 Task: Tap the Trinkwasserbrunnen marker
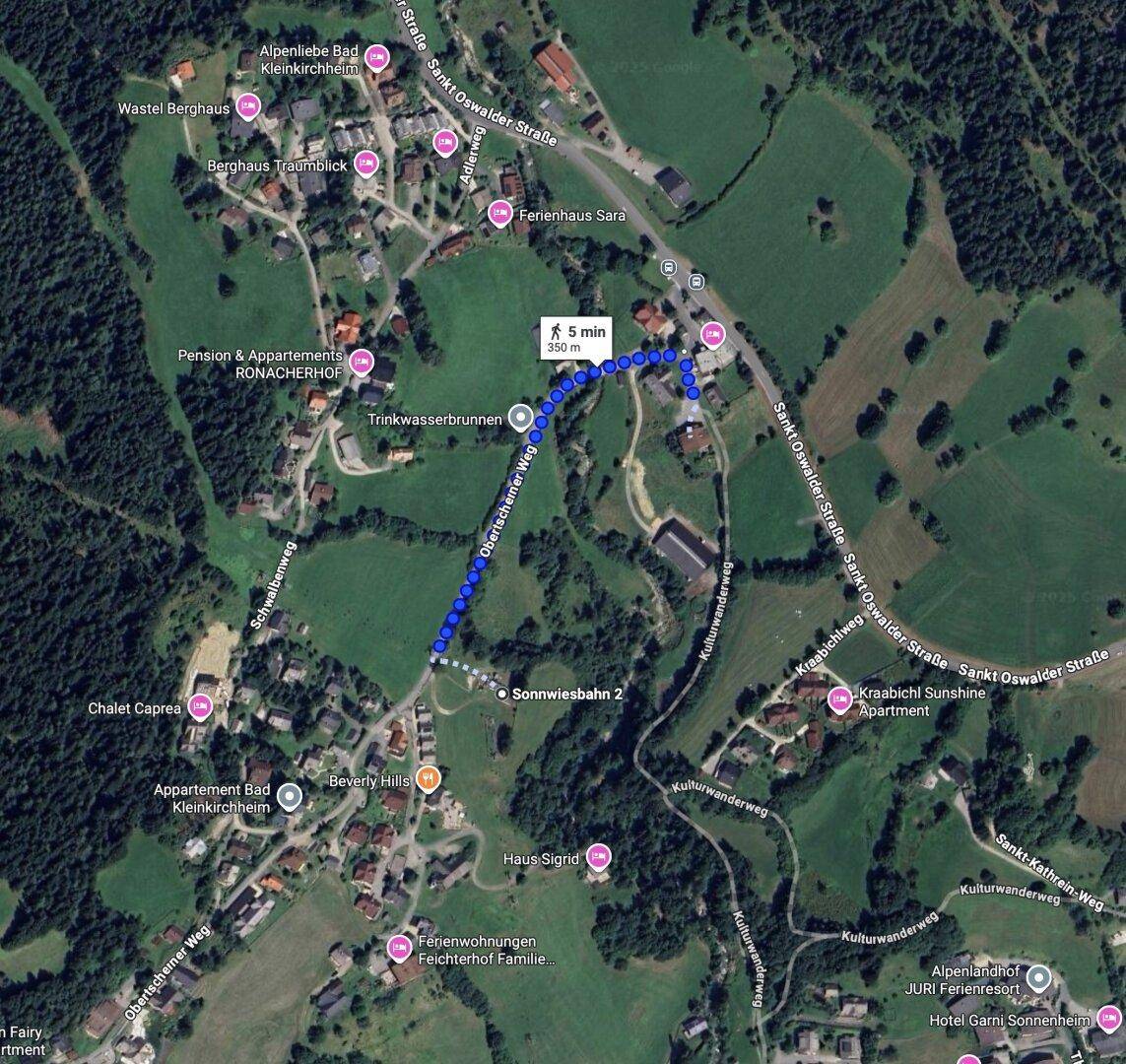[x=519, y=417]
